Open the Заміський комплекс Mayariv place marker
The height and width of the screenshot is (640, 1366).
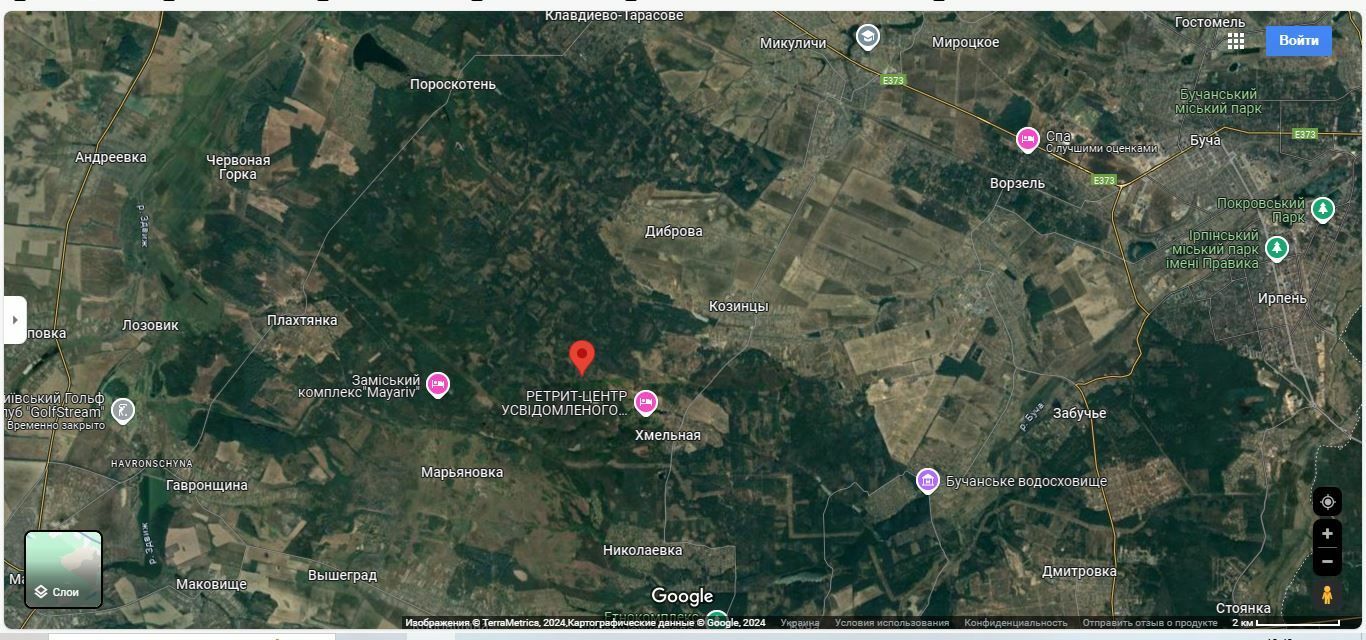437,384
